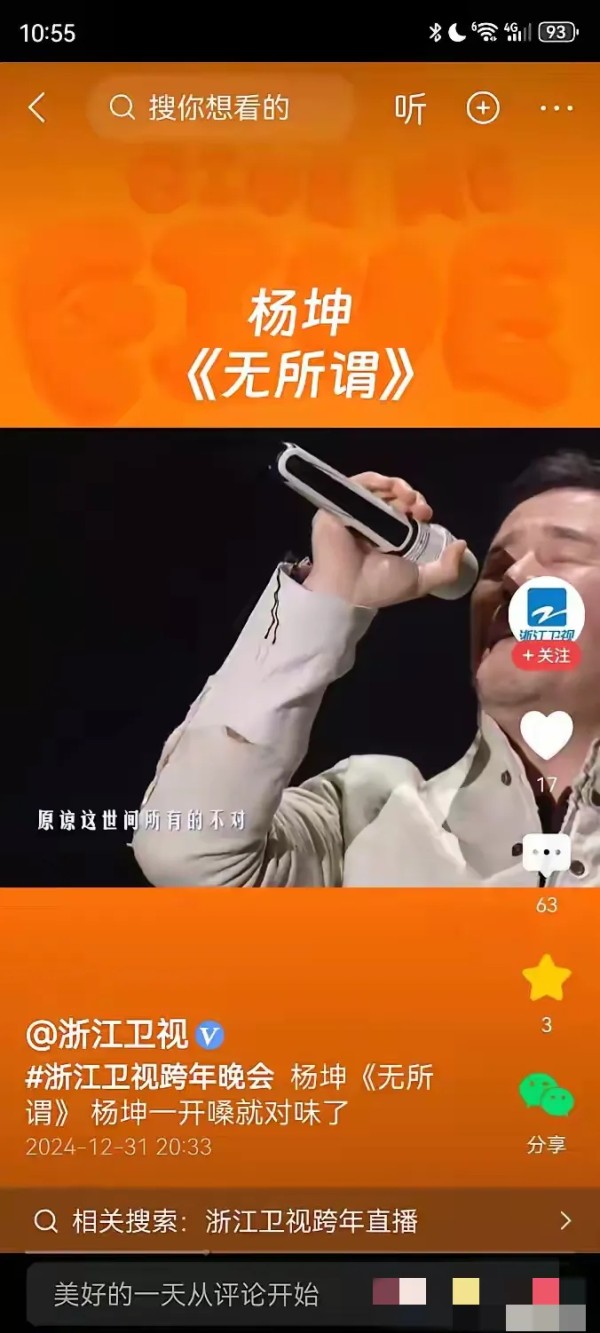Favorite the video with the star icon
600x1333 pixels.
(547, 978)
